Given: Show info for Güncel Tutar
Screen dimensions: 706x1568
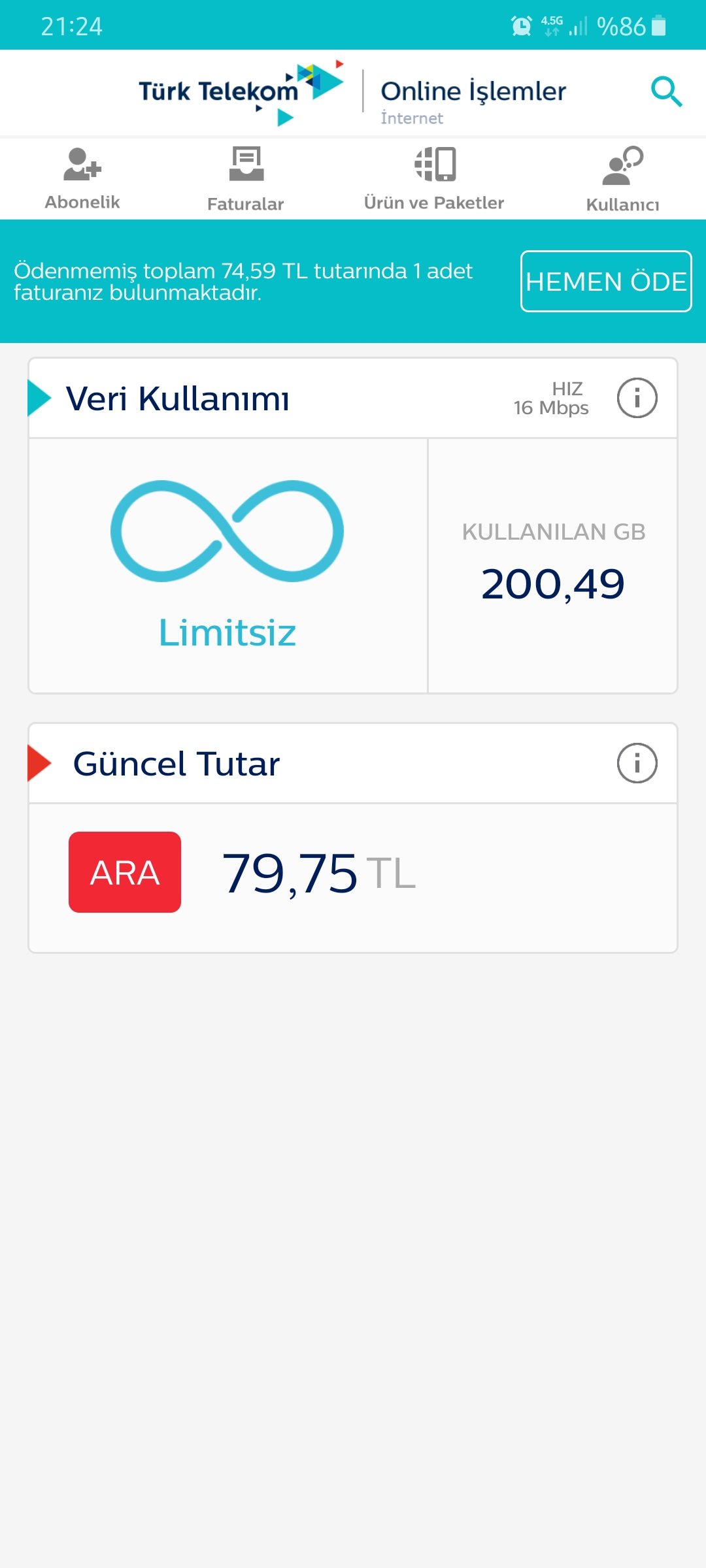Looking at the screenshot, I should 637,763.
